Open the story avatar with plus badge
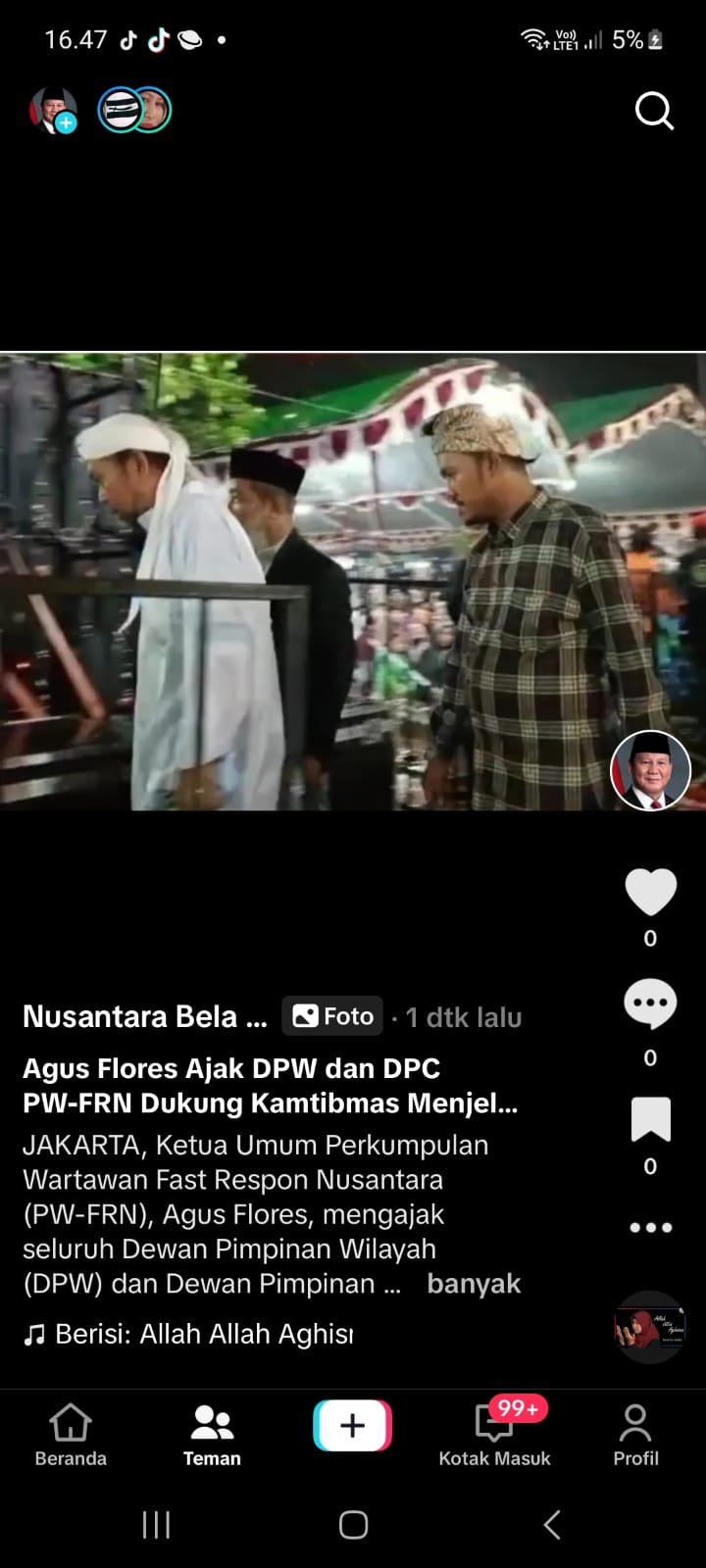 (x=53, y=110)
